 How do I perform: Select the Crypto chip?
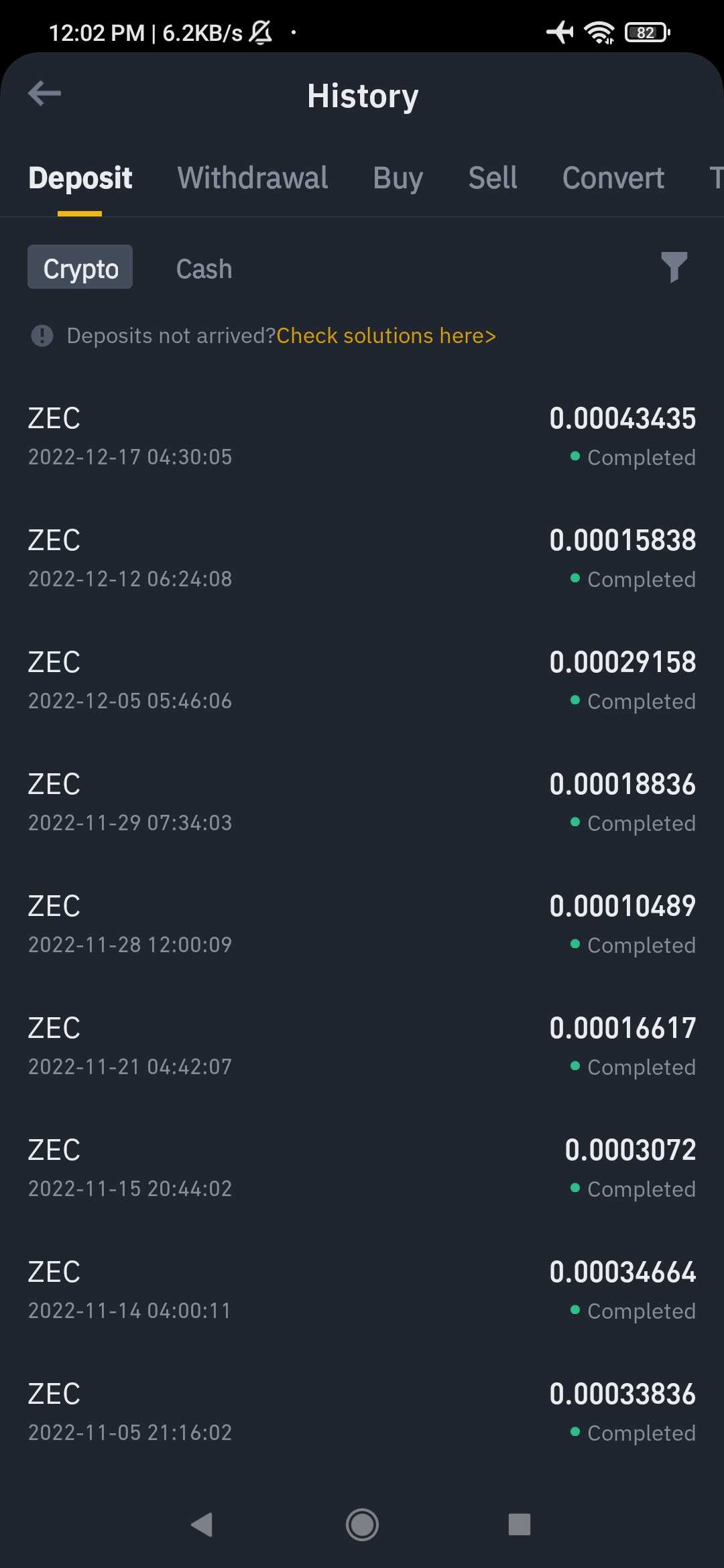(x=80, y=267)
